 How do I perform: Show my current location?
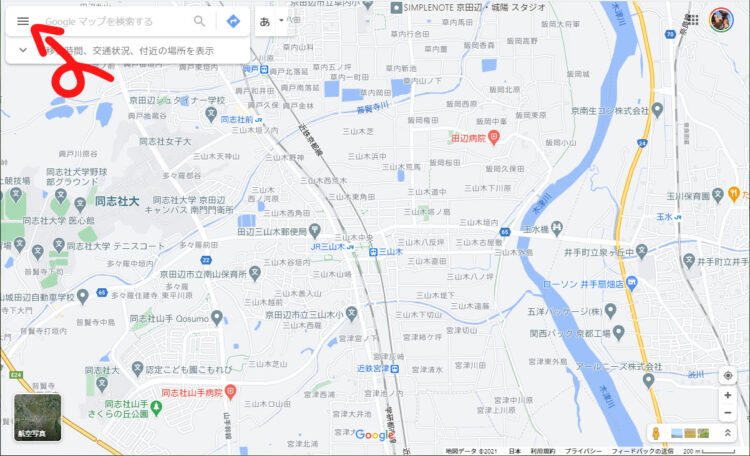click(x=727, y=375)
